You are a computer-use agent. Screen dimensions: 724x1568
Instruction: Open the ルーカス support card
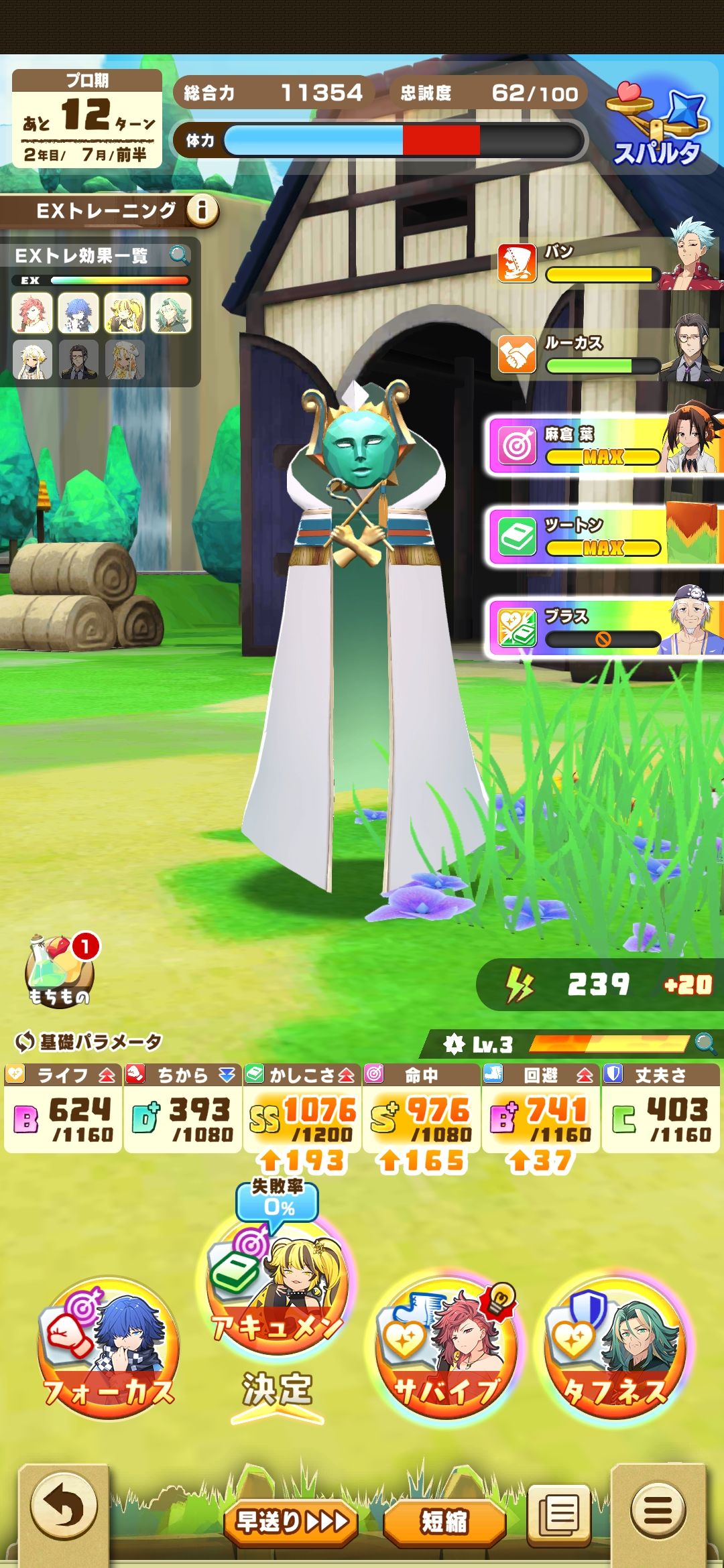[603, 354]
